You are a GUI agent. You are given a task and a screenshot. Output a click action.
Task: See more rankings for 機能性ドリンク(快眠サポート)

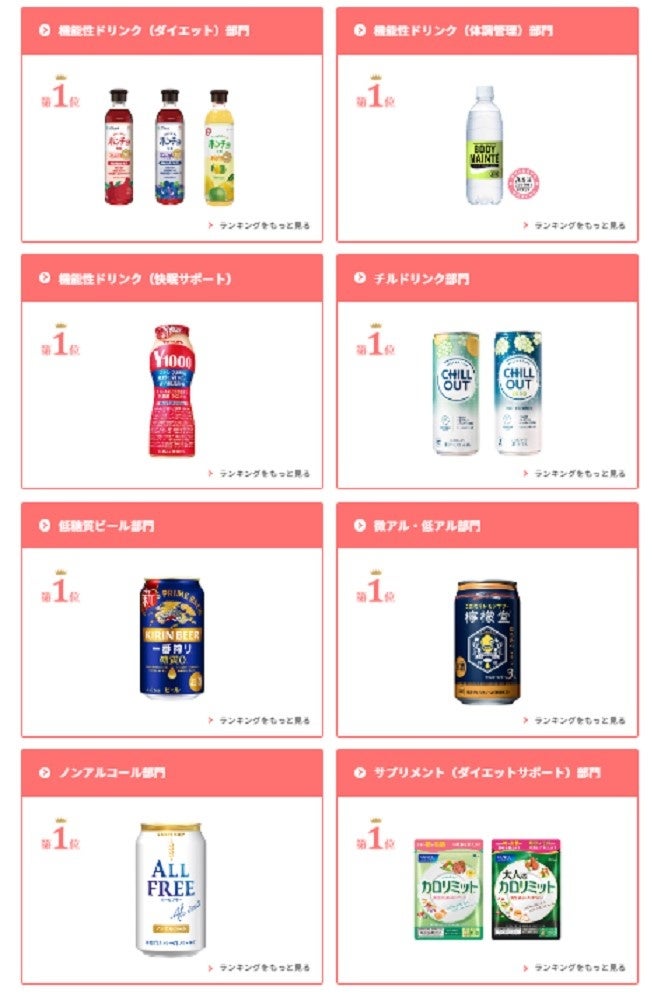point(264,473)
